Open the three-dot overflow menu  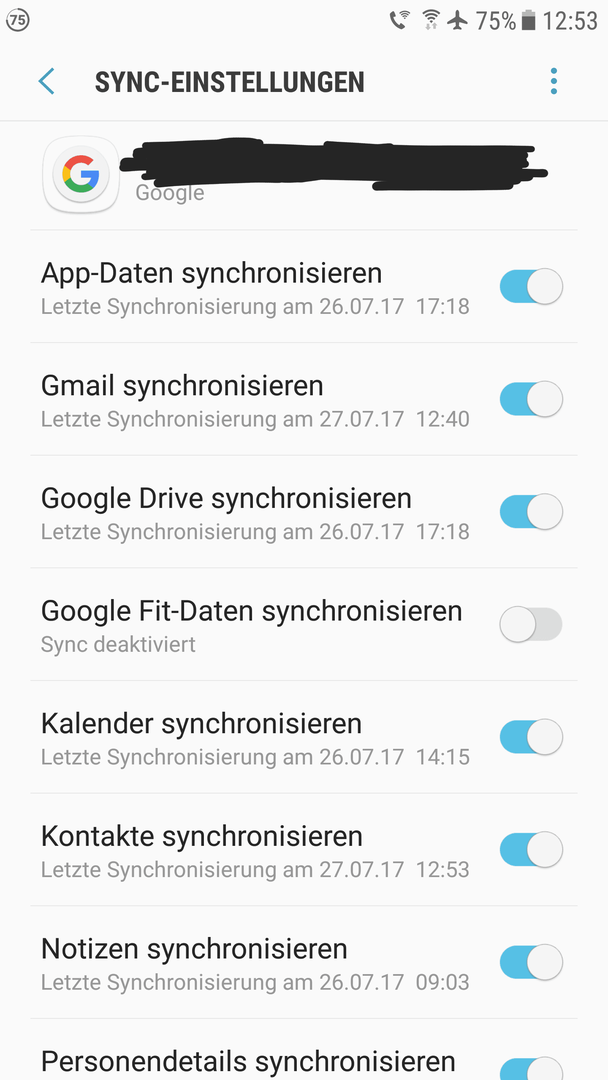coord(554,82)
